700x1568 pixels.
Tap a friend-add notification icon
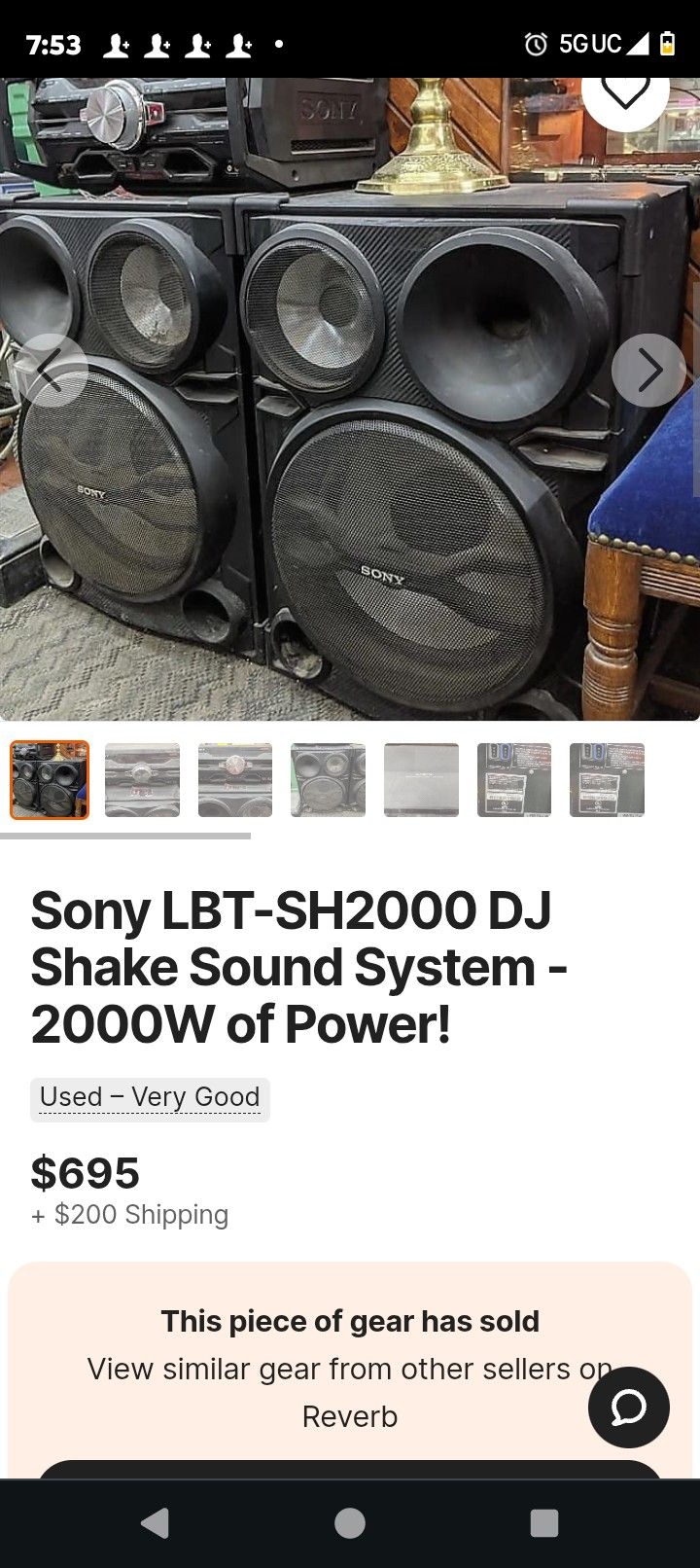(119, 44)
